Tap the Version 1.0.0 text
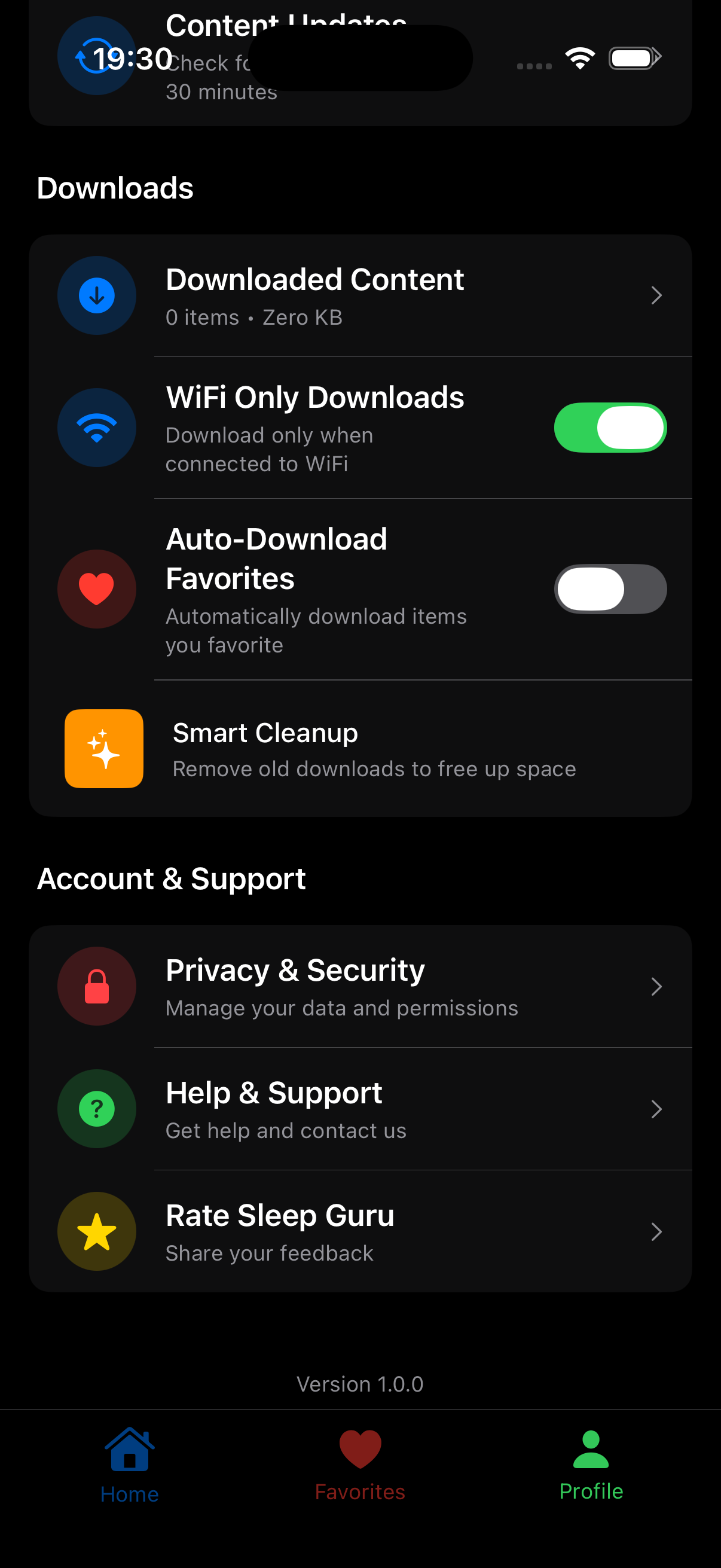This screenshot has width=721, height=1568. 361,1384
